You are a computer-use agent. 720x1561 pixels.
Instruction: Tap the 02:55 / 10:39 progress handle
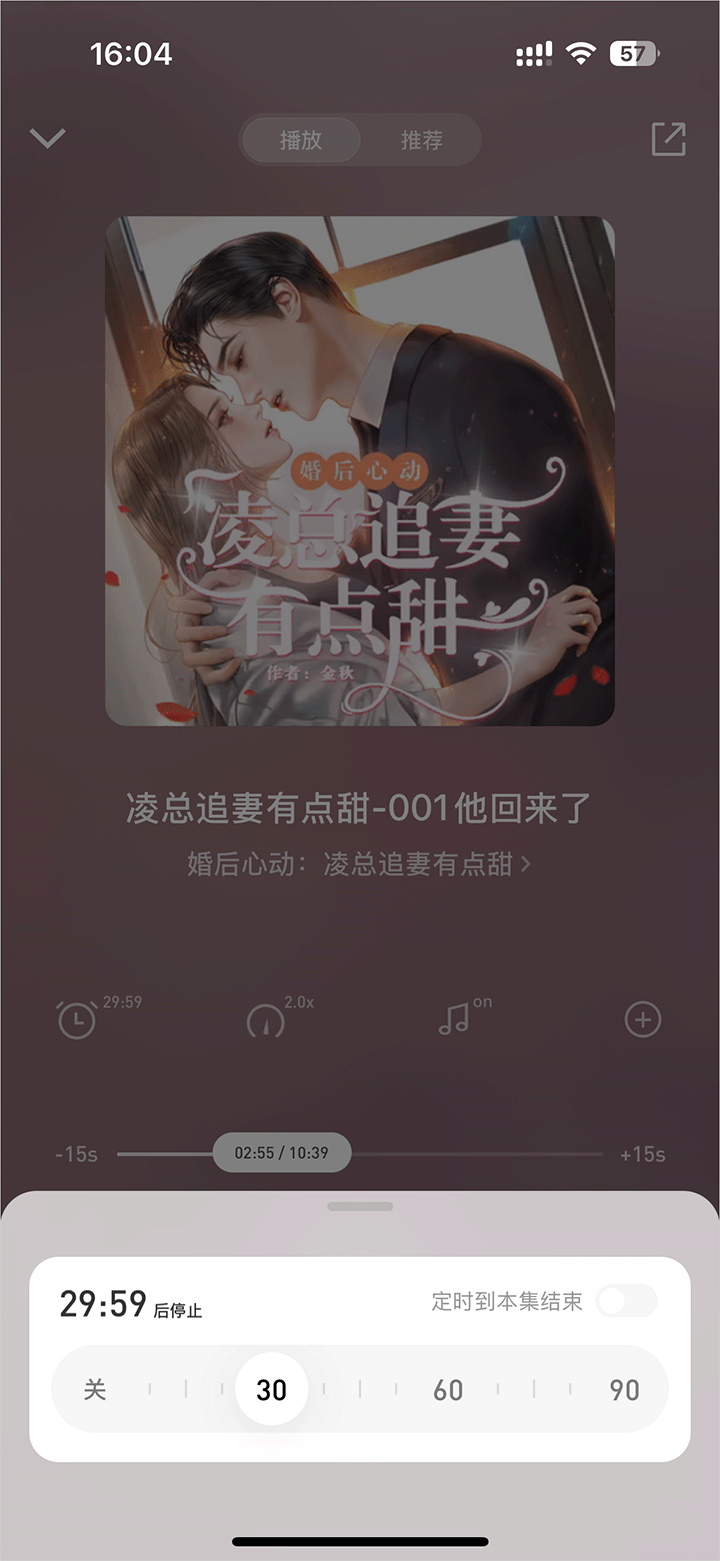[x=282, y=1153]
